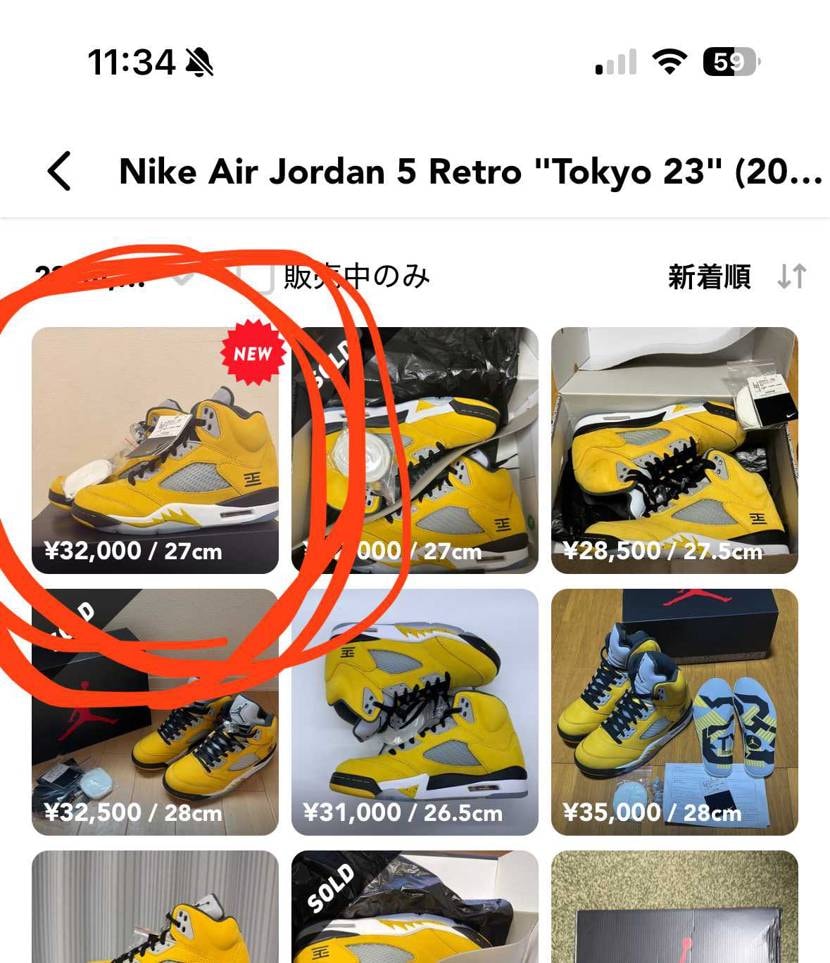The width and height of the screenshot is (830, 963).
Task: Open the ¥28,500 / 27.5cm listing
Action: (x=674, y=450)
